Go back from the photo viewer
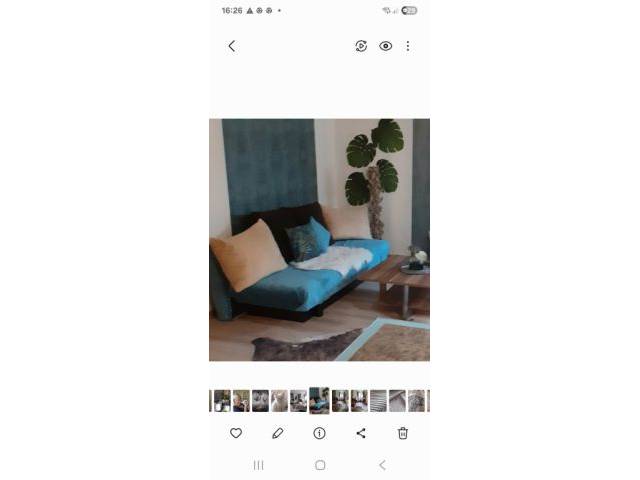 coord(232,46)
